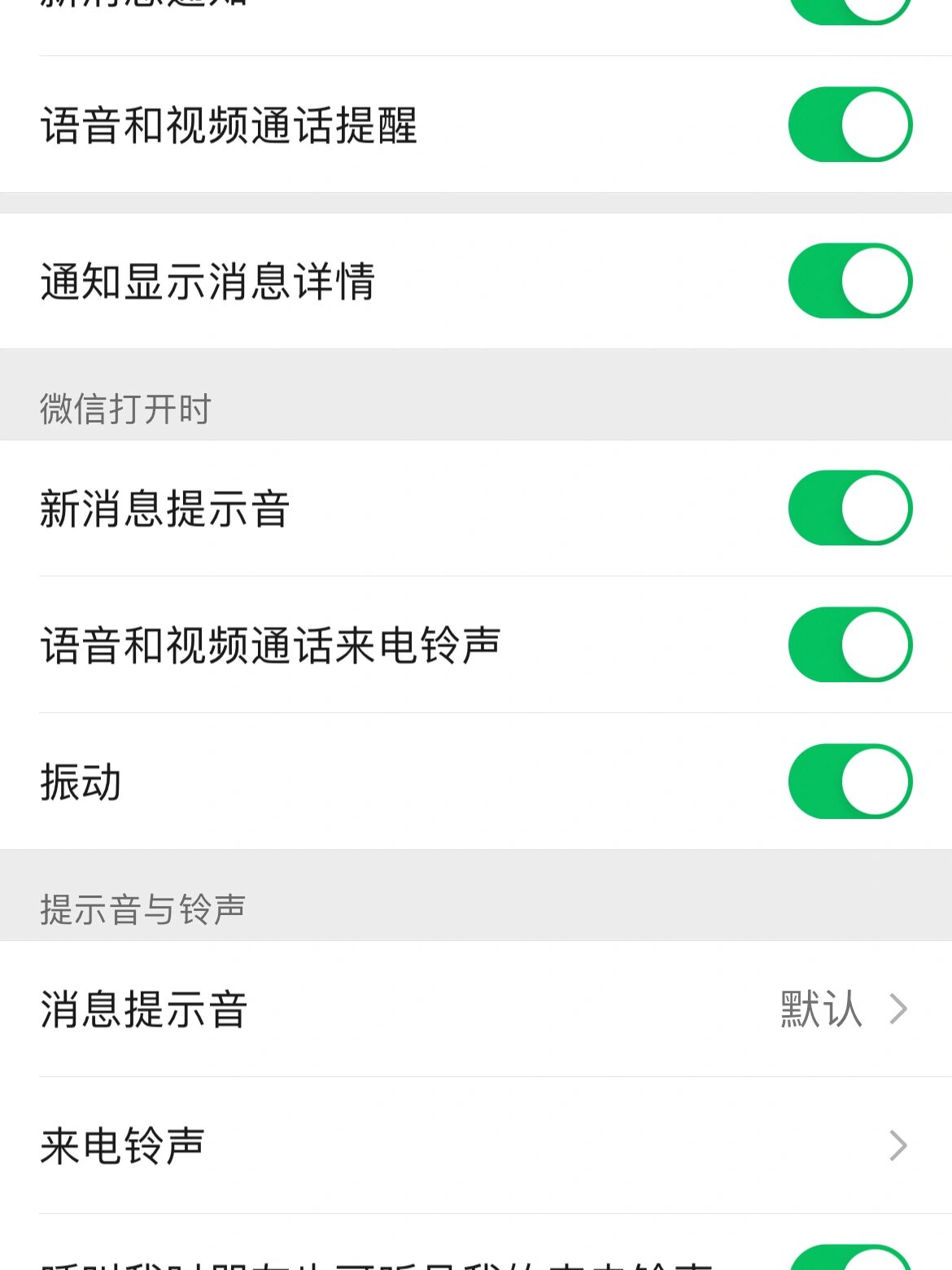This screenshot has width=952, height=1270.
Task: Toggle the 新消息提示音 switch off
Action: tap(849, 506)
